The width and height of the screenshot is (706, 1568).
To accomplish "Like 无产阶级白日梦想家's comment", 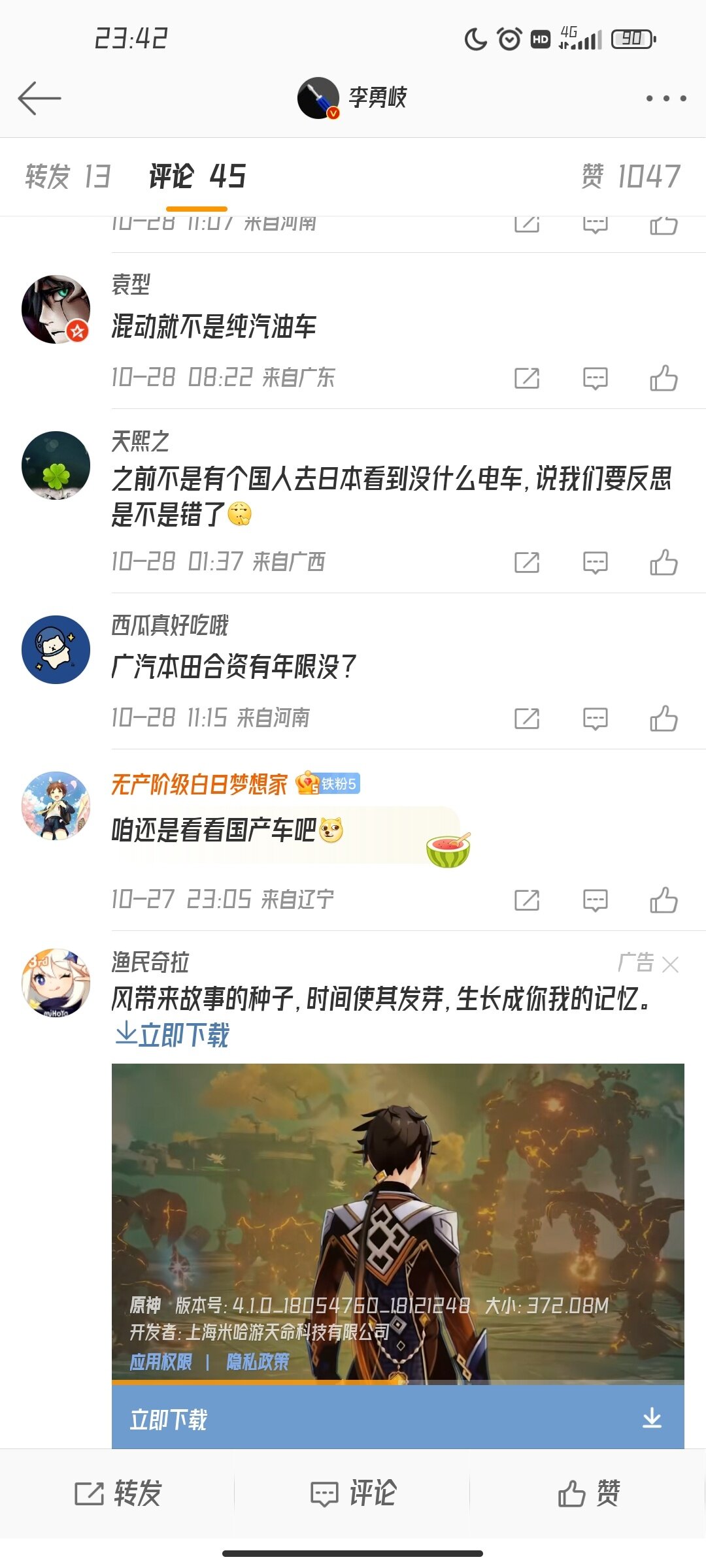I will coord(664,900).
